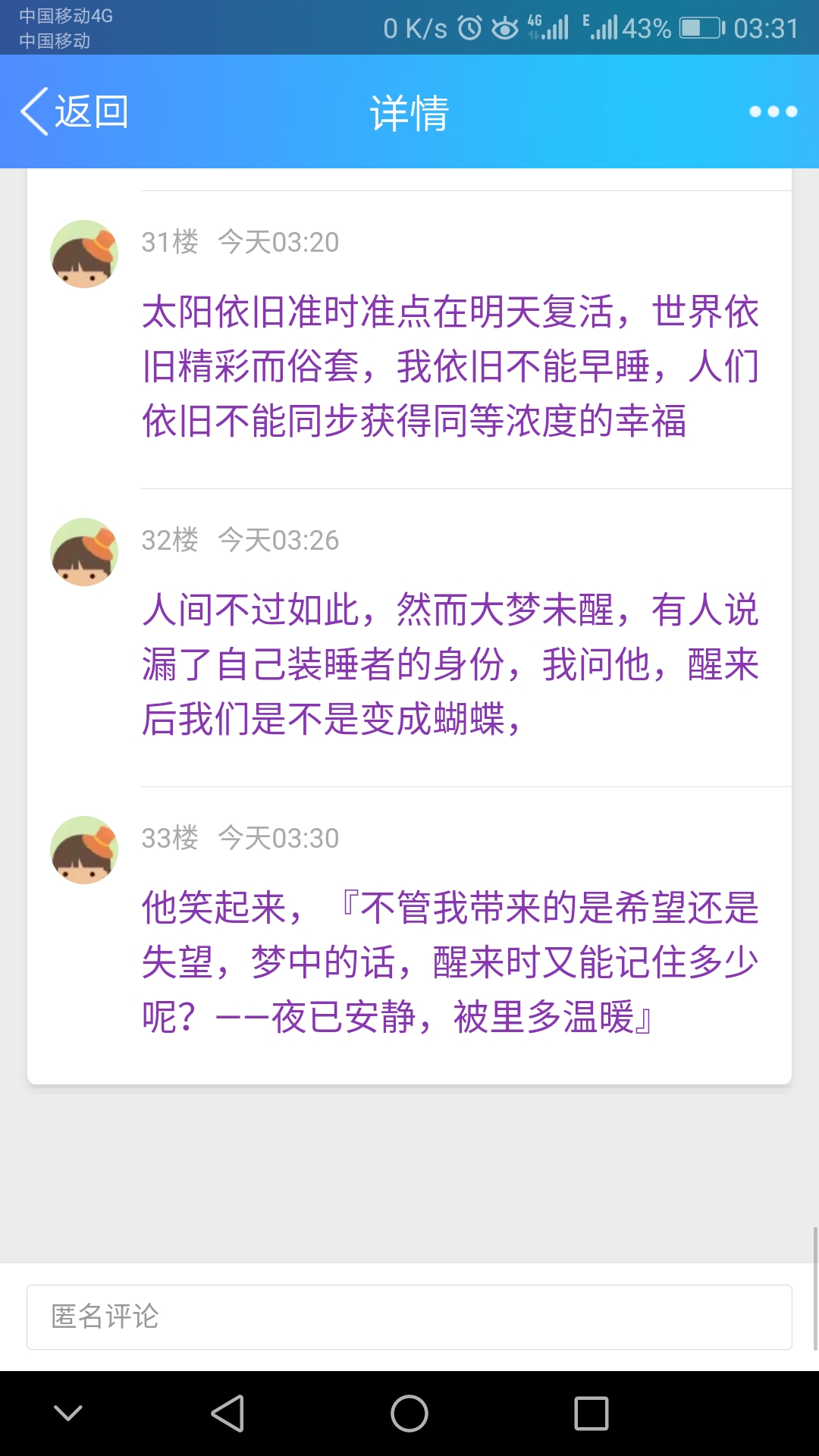Image resolution: width=819 pixels, height=1456 pixels.
Task: Tap the 匿名评论 comment input field
Action: pyautogui.click(x=409, y=1317)
